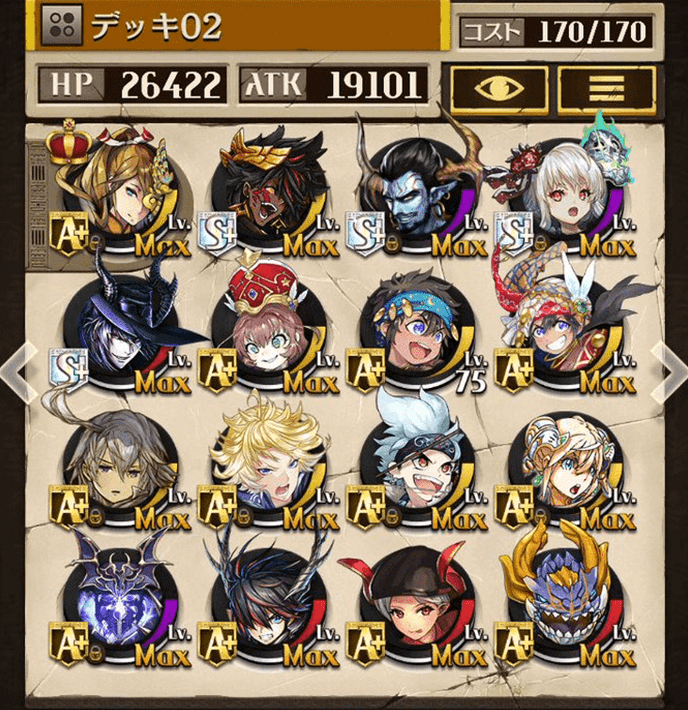688x710 pixels.
Task: Tap the eye view toggle button
Action: tap(499, 87)
